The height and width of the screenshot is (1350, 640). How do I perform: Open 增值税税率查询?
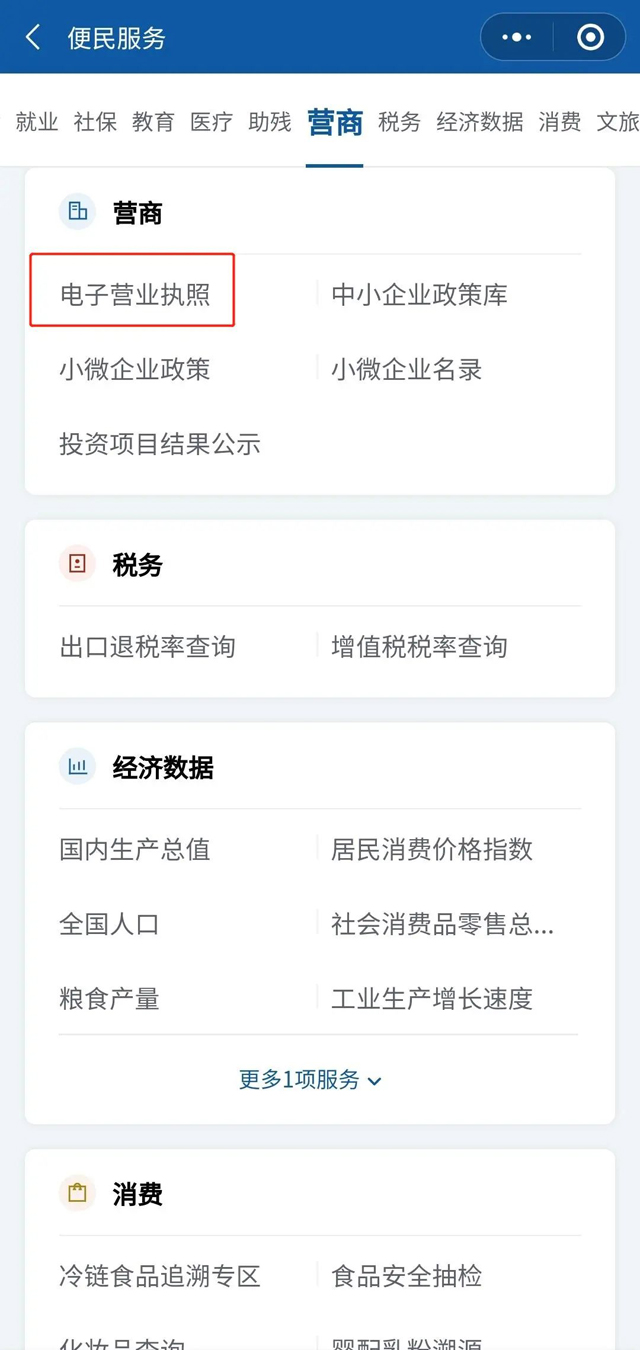click(419, 647)
